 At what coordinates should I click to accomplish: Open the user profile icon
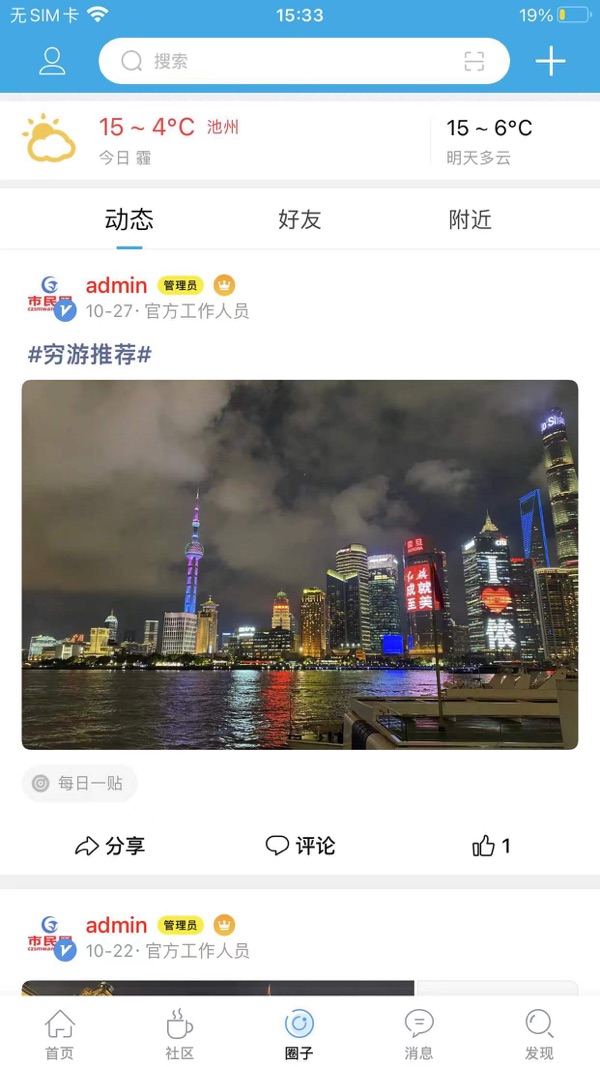point(52,61)
